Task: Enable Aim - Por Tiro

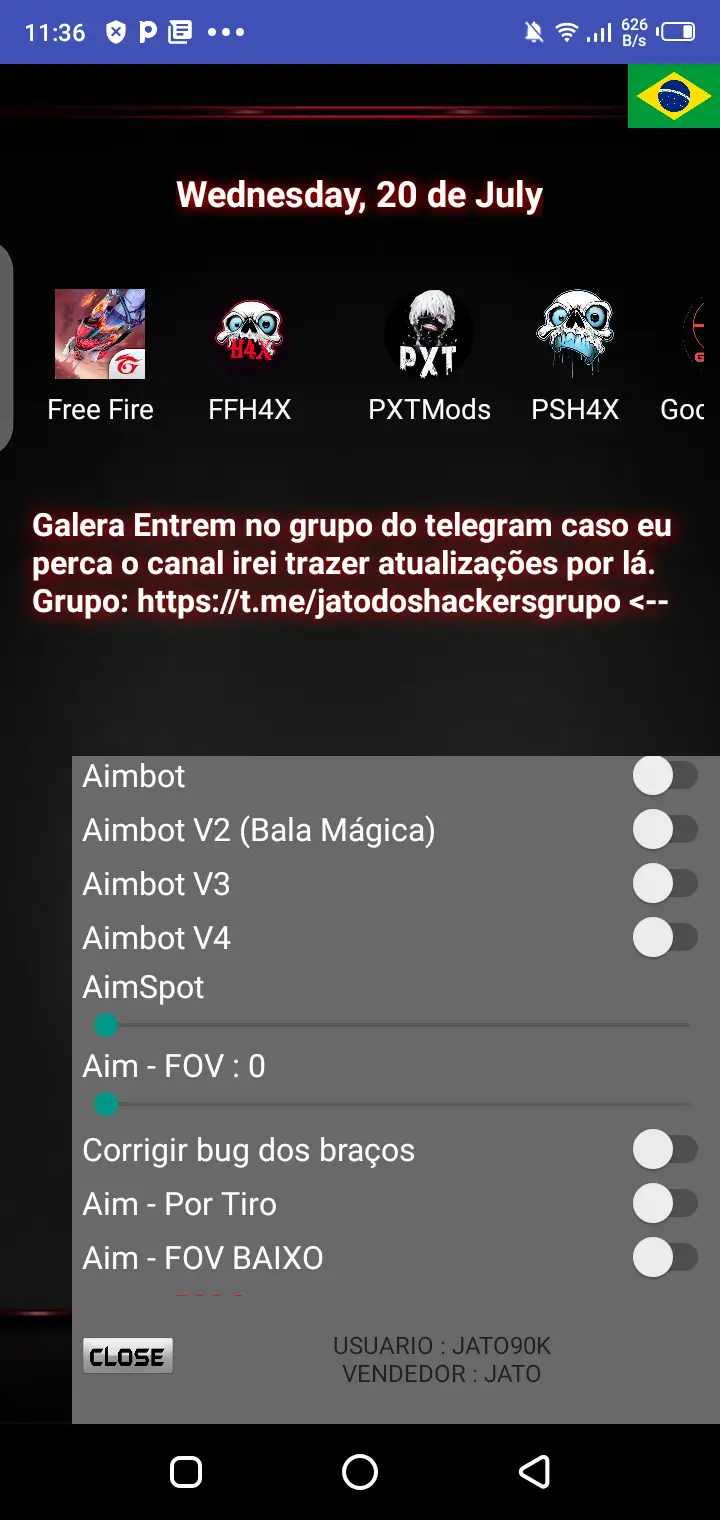Action: [666, 1203]
